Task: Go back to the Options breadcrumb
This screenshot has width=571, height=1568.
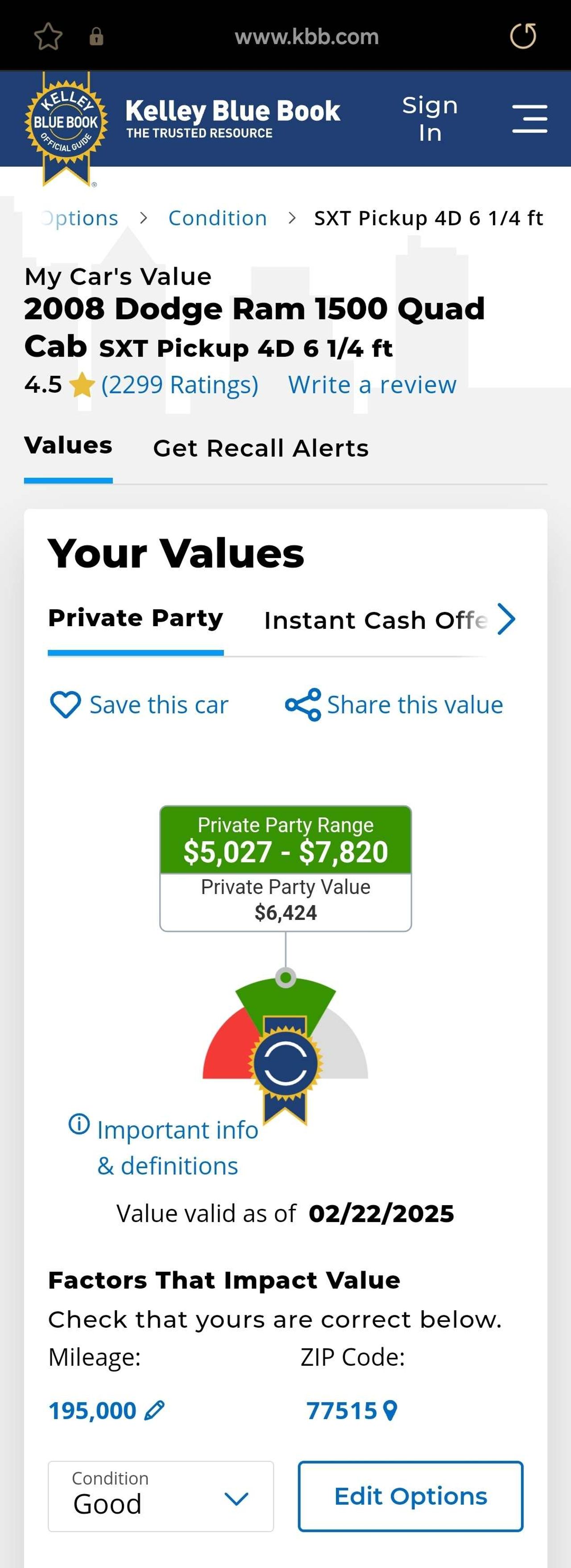Action: [x=80, y=218]
